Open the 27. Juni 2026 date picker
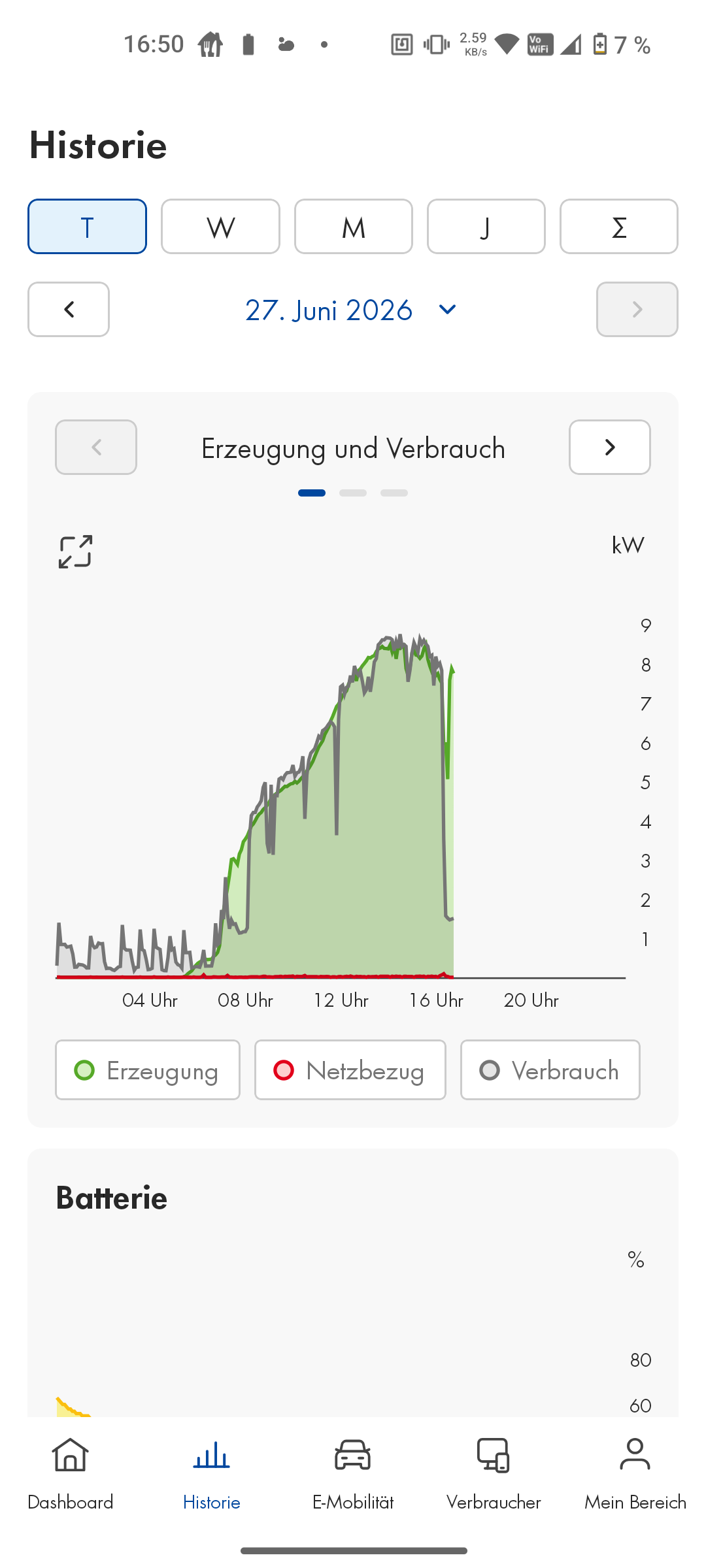This screenshot has width=706, height=1568. [352, 310]
